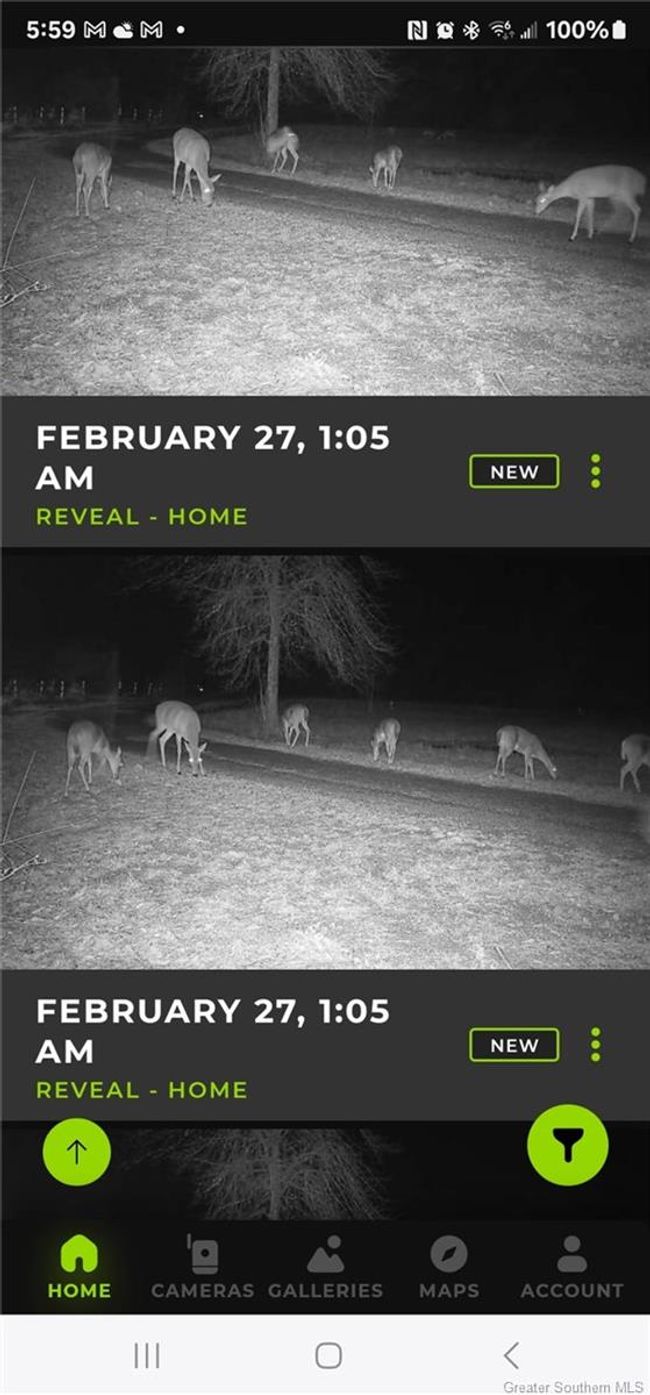Tap the system back button
Image resolution: width=650 pixels, height=1395 pixels.
click(510, 1355)
